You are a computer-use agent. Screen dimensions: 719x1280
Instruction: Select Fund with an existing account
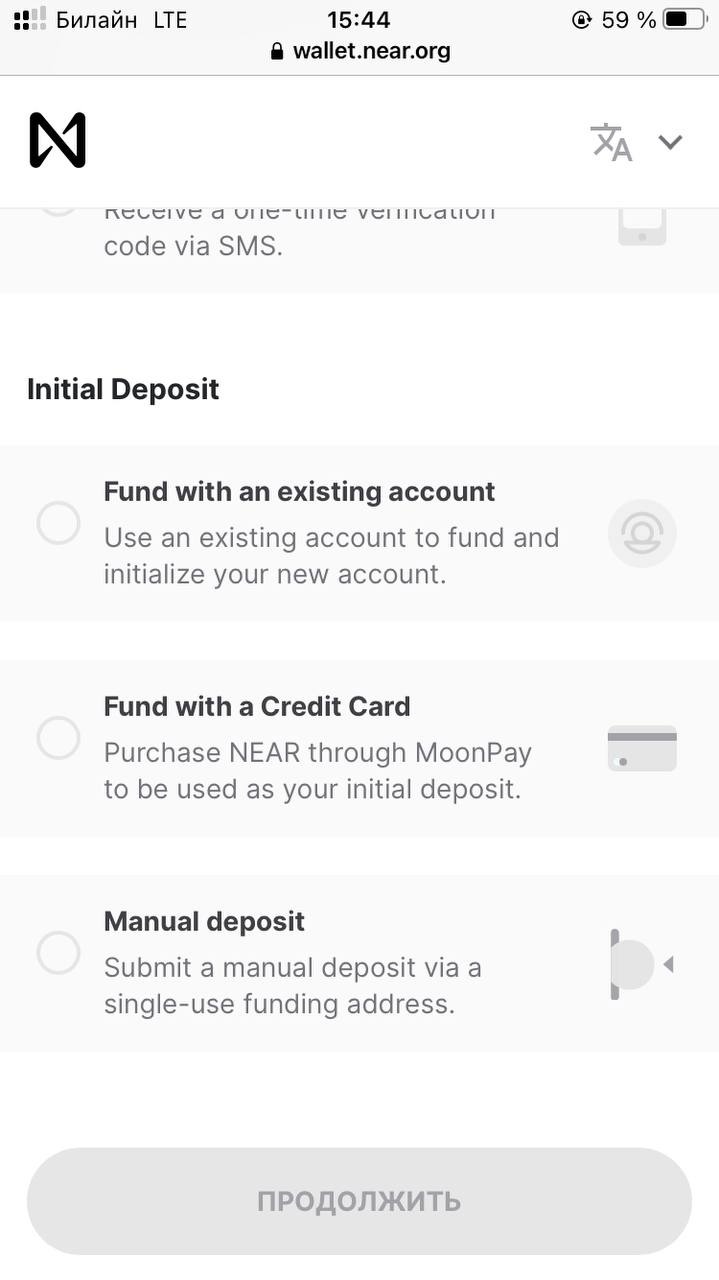(x=58, y=523)
